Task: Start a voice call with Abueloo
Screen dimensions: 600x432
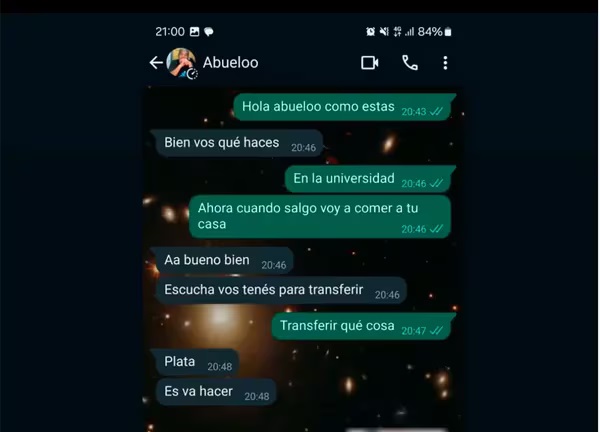Action: 410,63
